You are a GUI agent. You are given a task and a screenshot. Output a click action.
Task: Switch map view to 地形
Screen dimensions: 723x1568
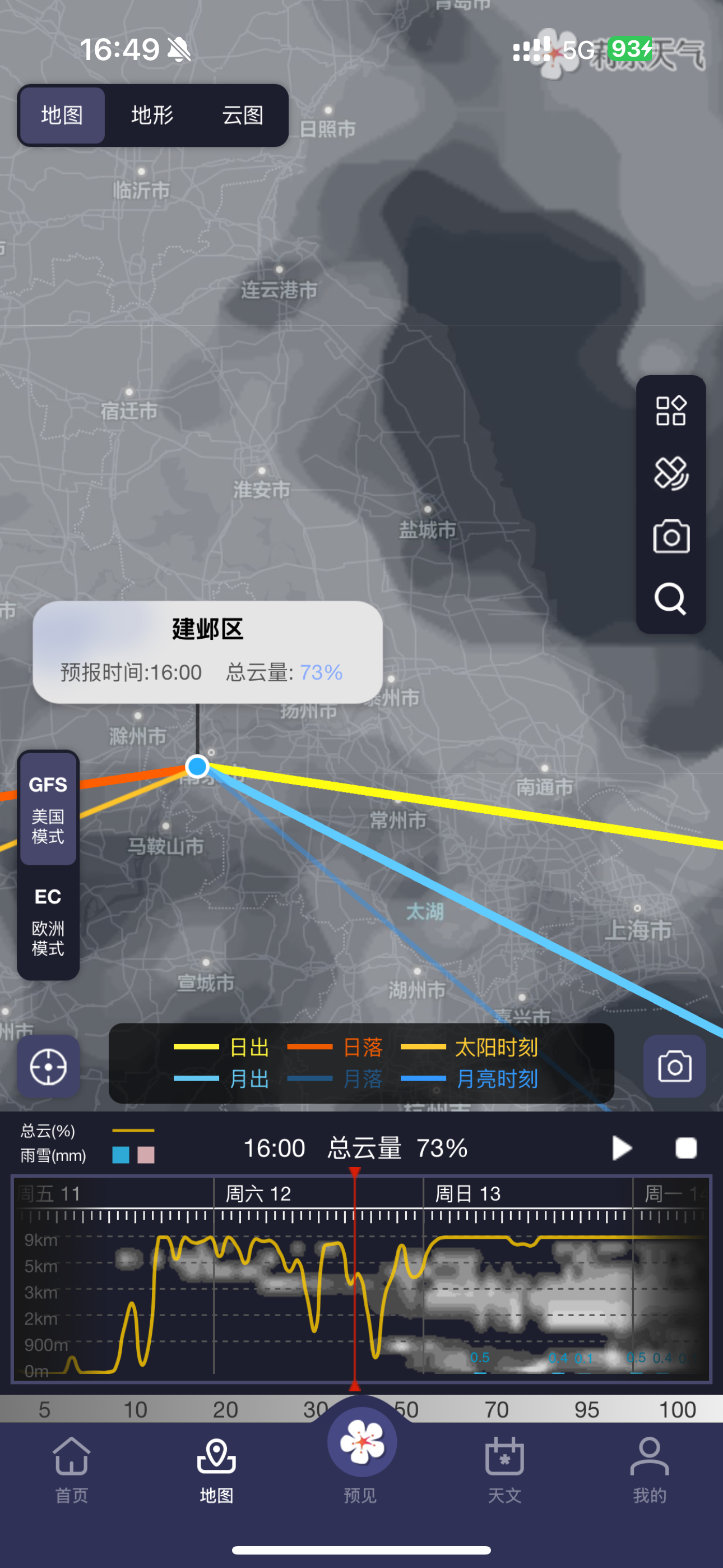point(152,115)
